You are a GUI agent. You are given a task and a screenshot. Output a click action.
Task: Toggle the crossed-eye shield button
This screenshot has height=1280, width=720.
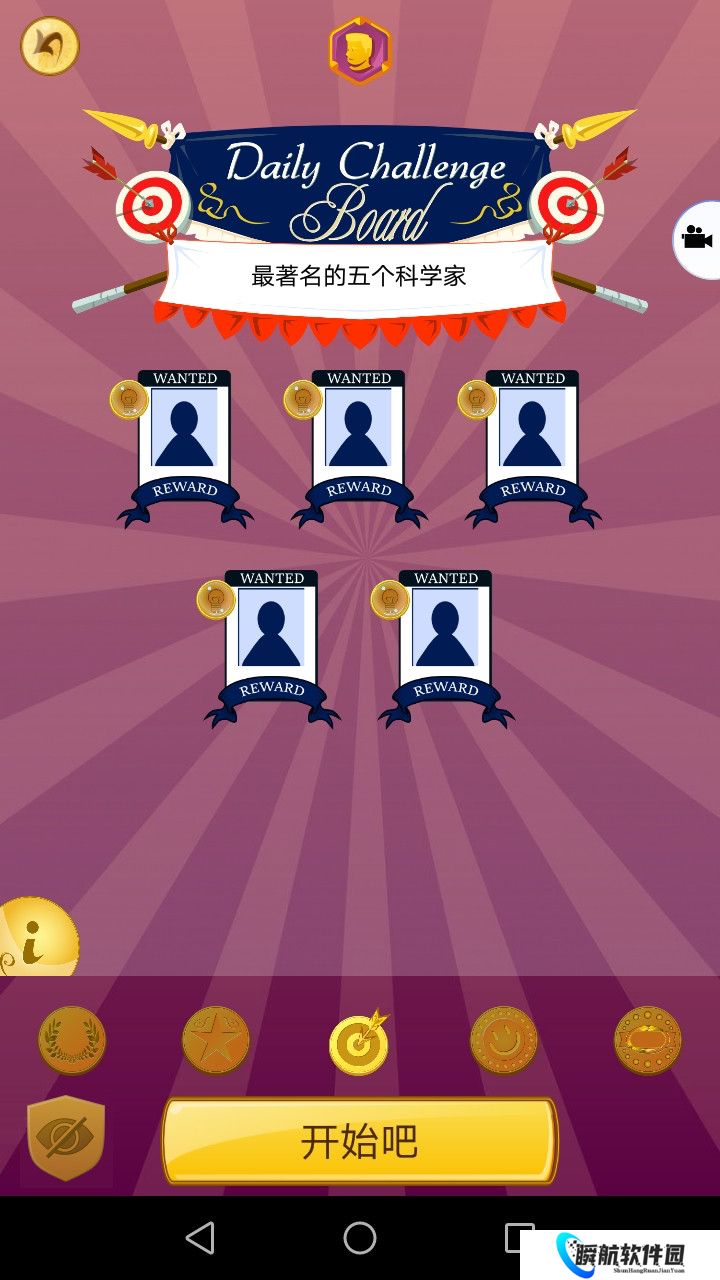(66, 1139)
